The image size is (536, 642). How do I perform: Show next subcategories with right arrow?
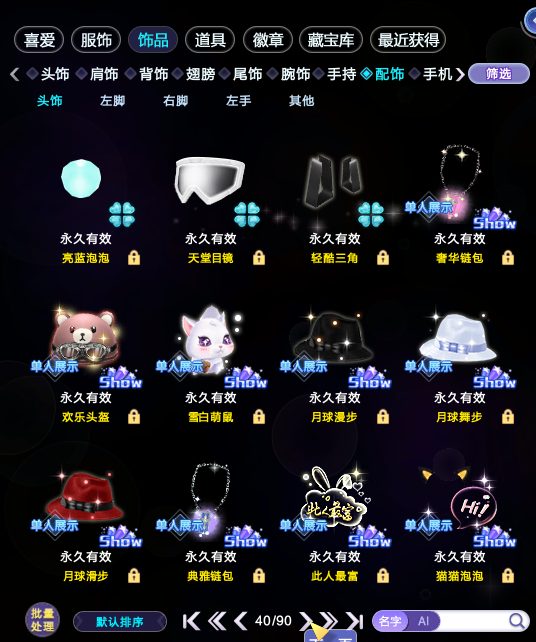[x=460, y=74]
